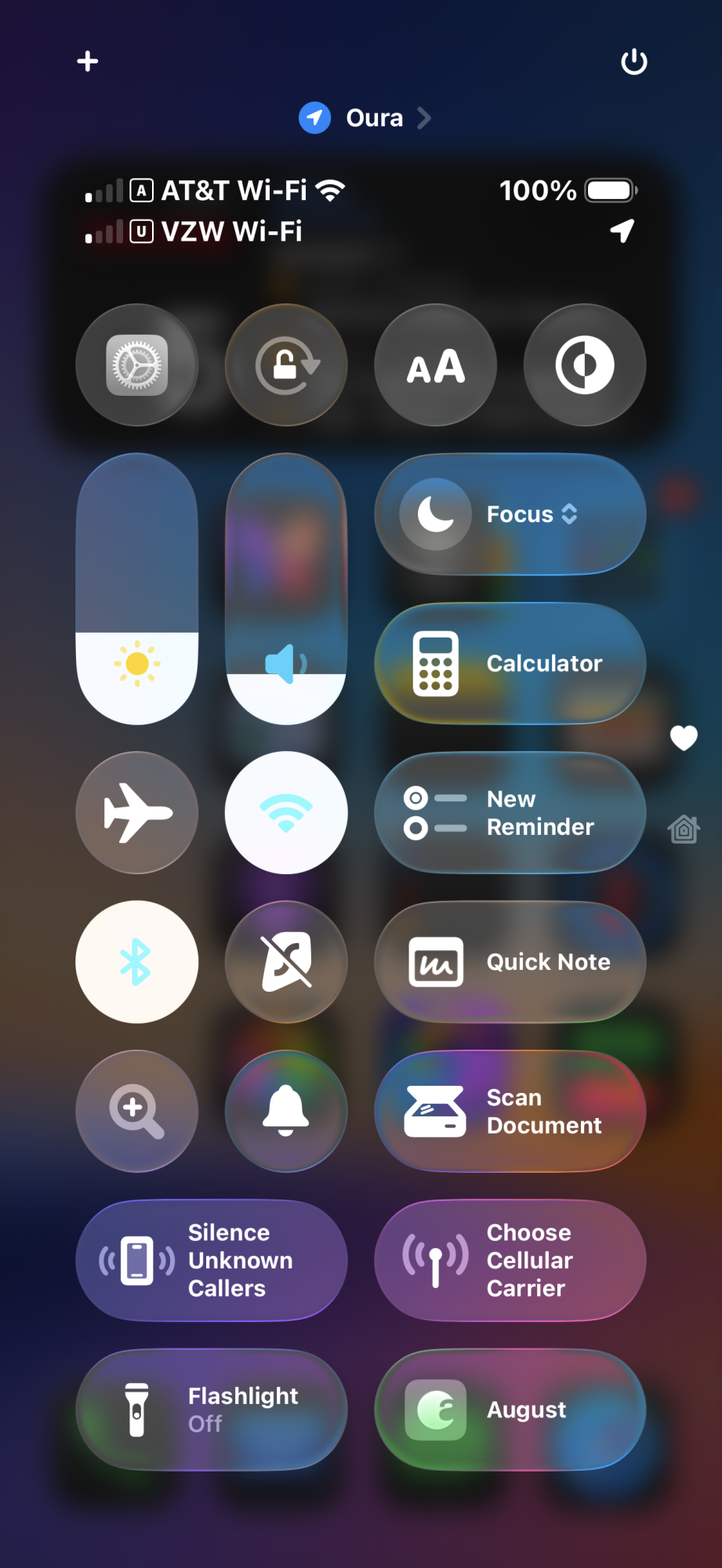Open Quick Note
722x1568 pixels.
510,962
